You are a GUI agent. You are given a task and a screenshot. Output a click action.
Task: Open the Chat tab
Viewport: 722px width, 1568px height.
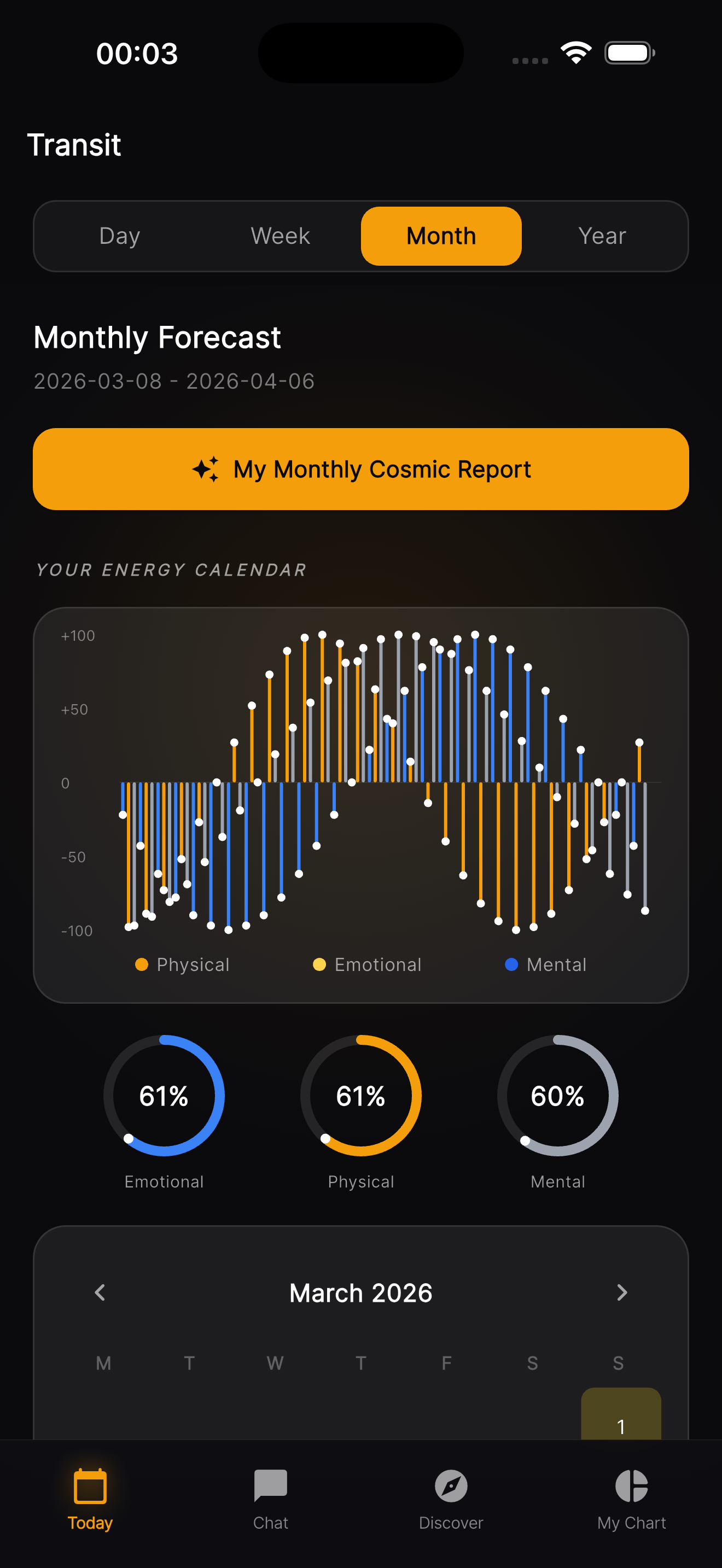click(270, 1498)
